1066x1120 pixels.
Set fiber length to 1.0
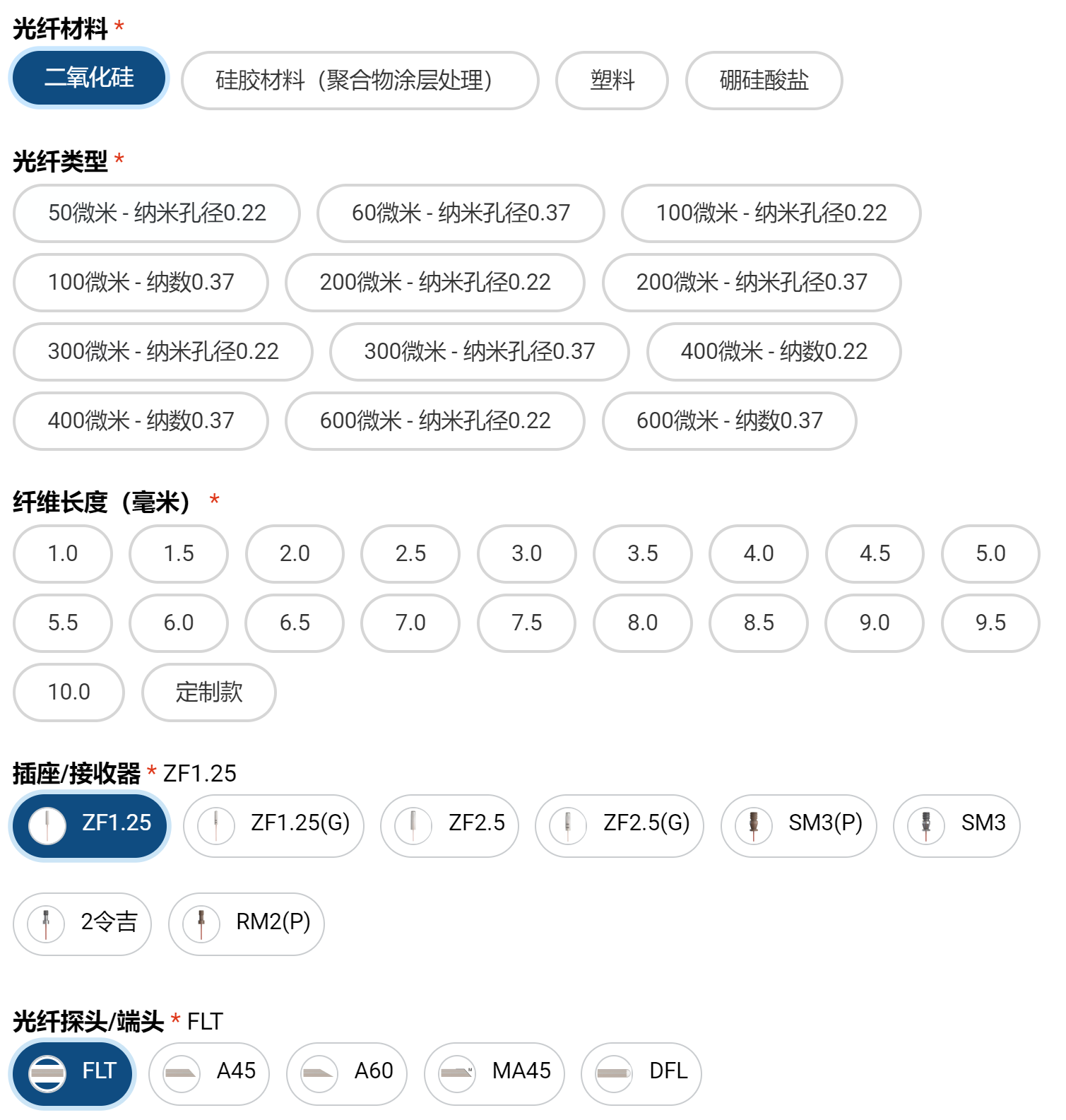click(x=63, y=554)
